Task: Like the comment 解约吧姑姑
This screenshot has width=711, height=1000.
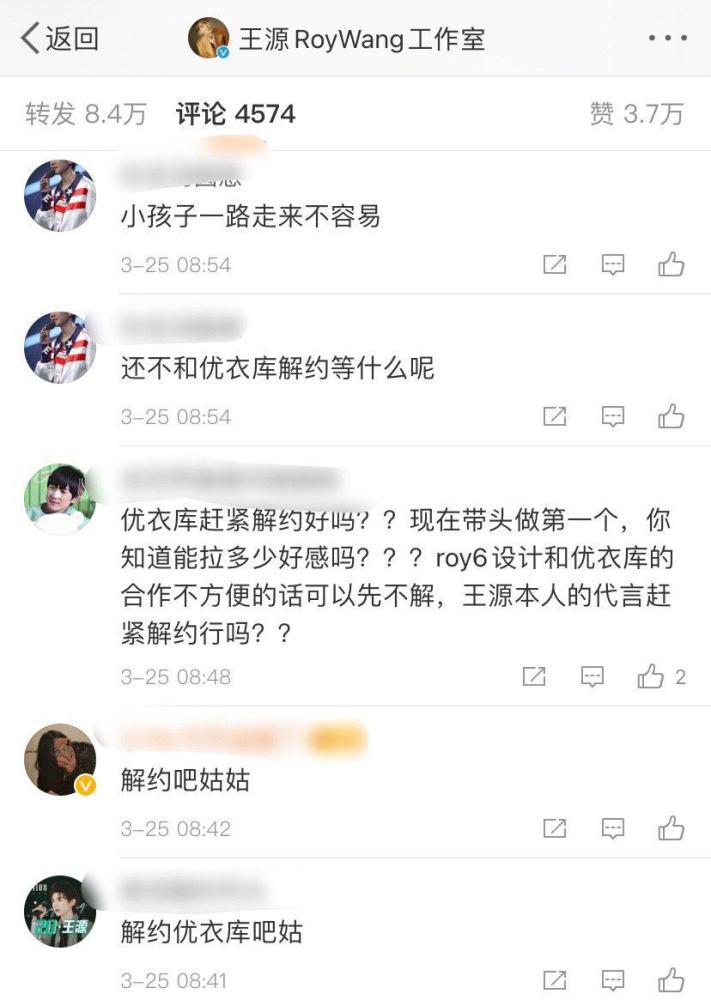Action: coord(671,828)
